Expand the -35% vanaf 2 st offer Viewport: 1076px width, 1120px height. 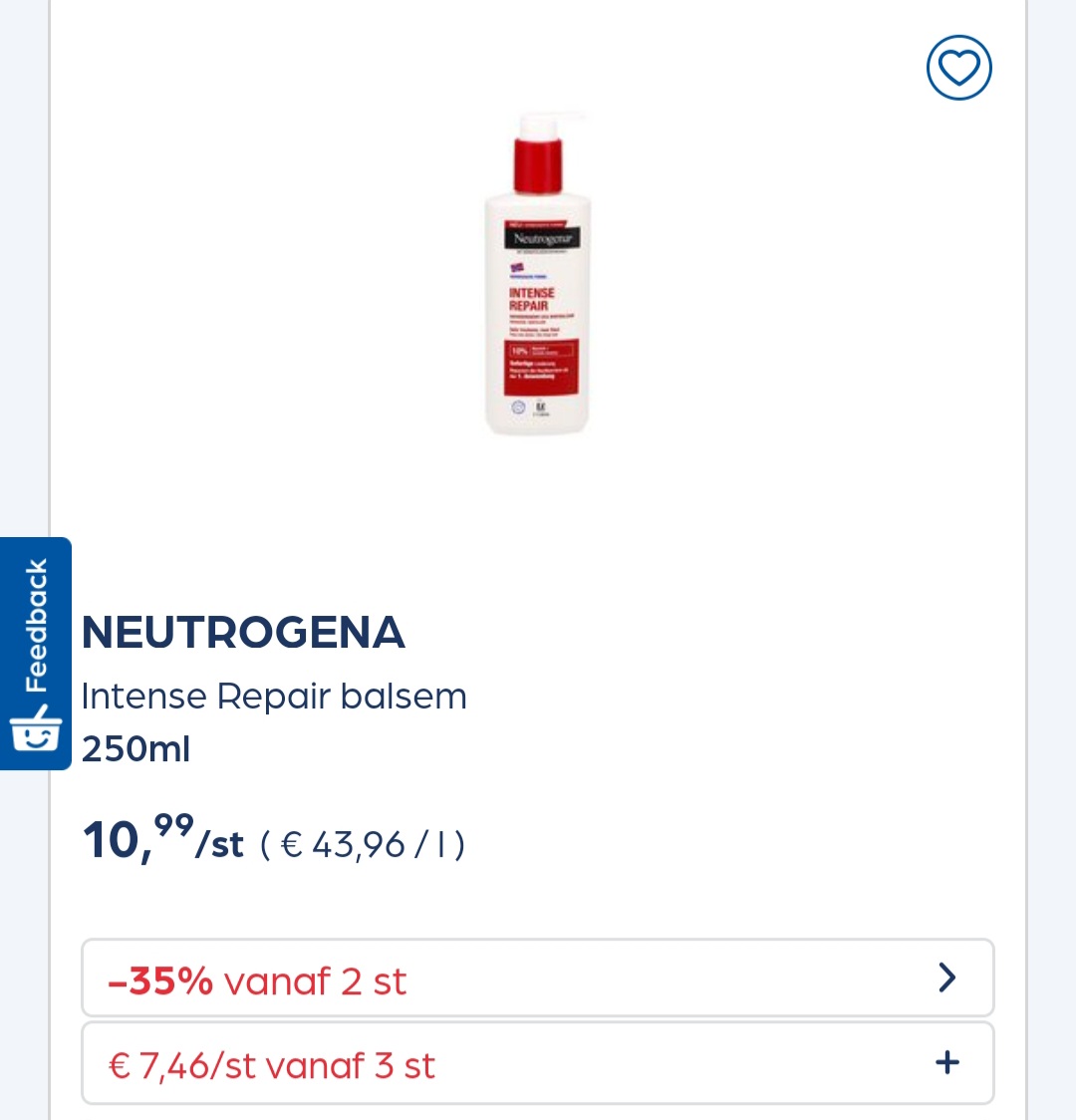[538, 978]
